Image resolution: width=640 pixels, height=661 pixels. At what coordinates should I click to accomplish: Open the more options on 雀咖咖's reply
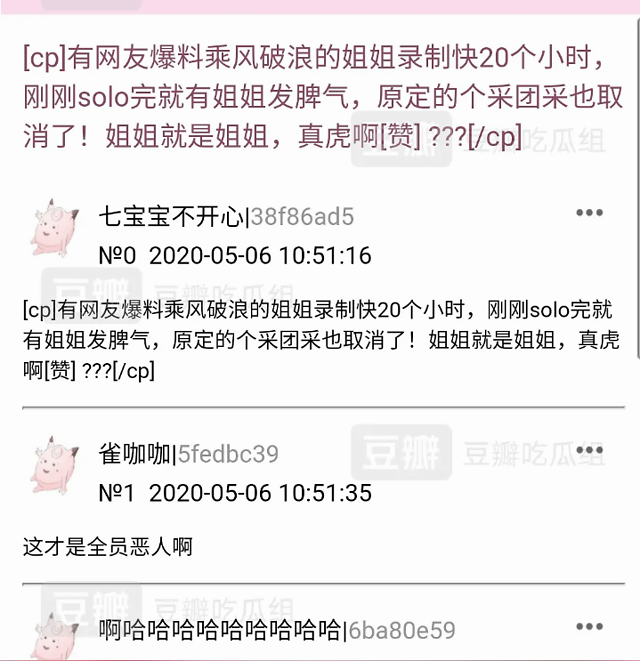coord(589,452)
